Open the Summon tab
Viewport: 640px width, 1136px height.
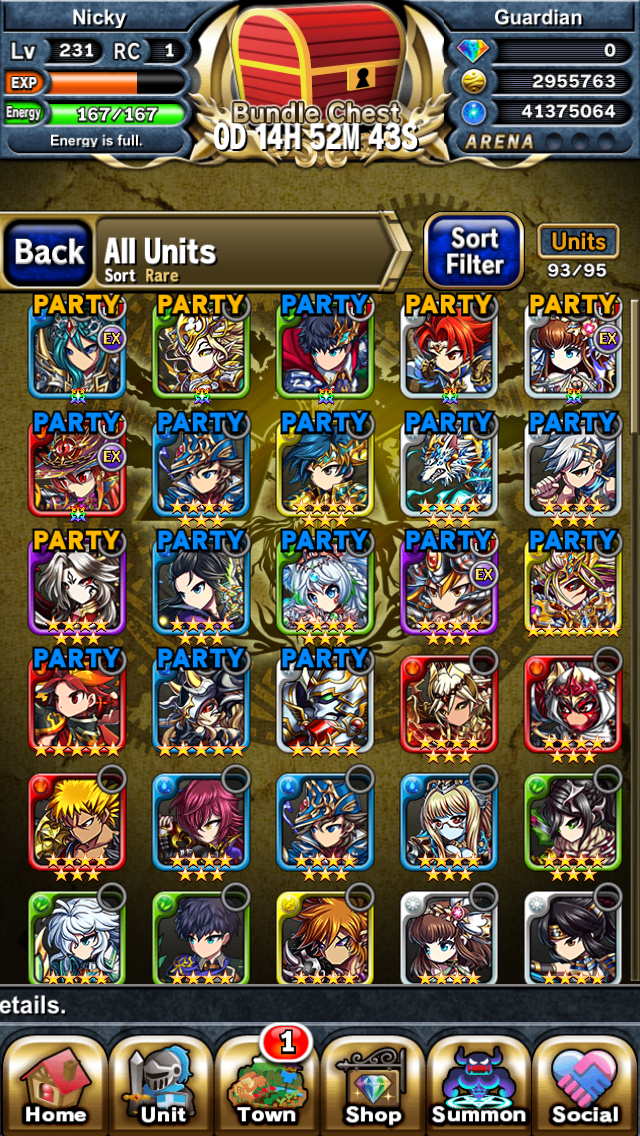478,1085
